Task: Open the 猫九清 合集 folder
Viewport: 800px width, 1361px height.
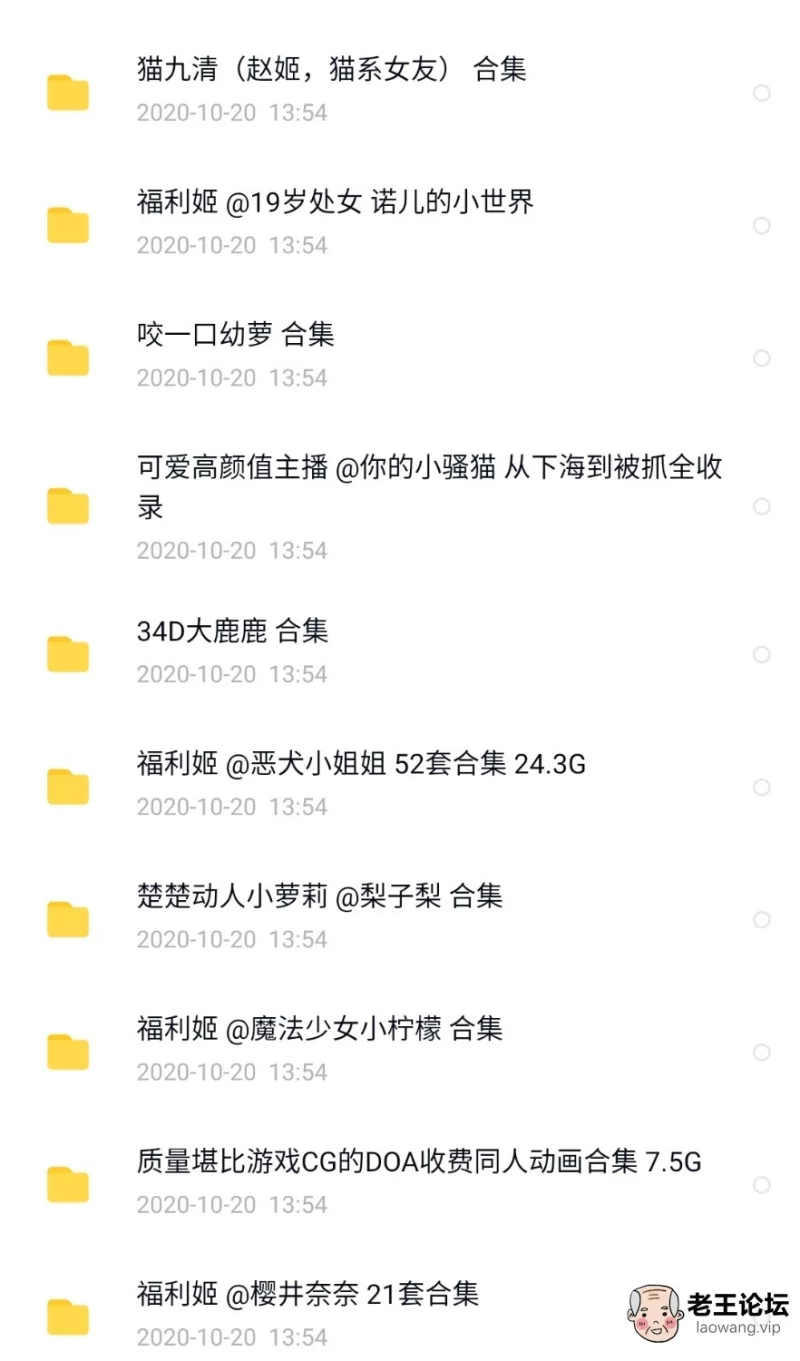Action: pyautogui.click(x=400, y=91)
